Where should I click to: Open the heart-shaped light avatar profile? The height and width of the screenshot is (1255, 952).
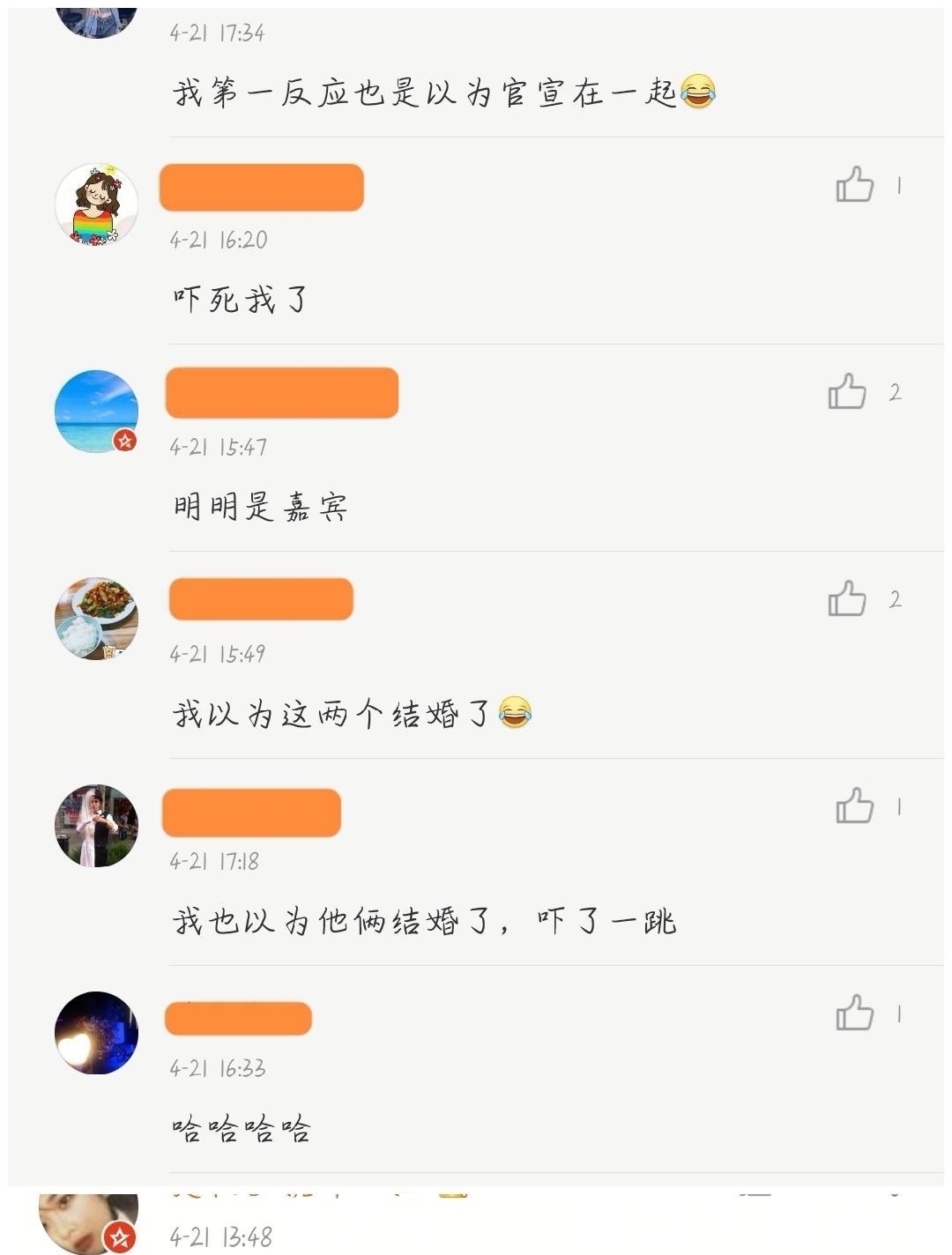click(x=97, y=1031)
